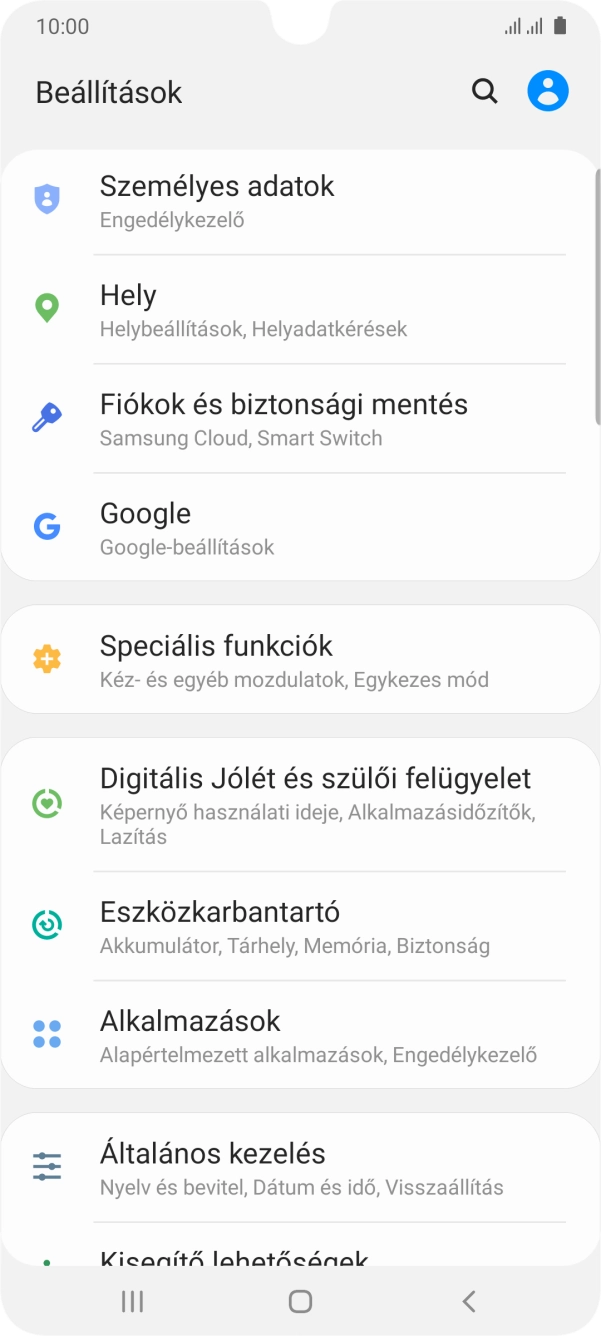Select the Google settings row
Viewport: 601px width, 1336px height.
(x=300, y=528)
